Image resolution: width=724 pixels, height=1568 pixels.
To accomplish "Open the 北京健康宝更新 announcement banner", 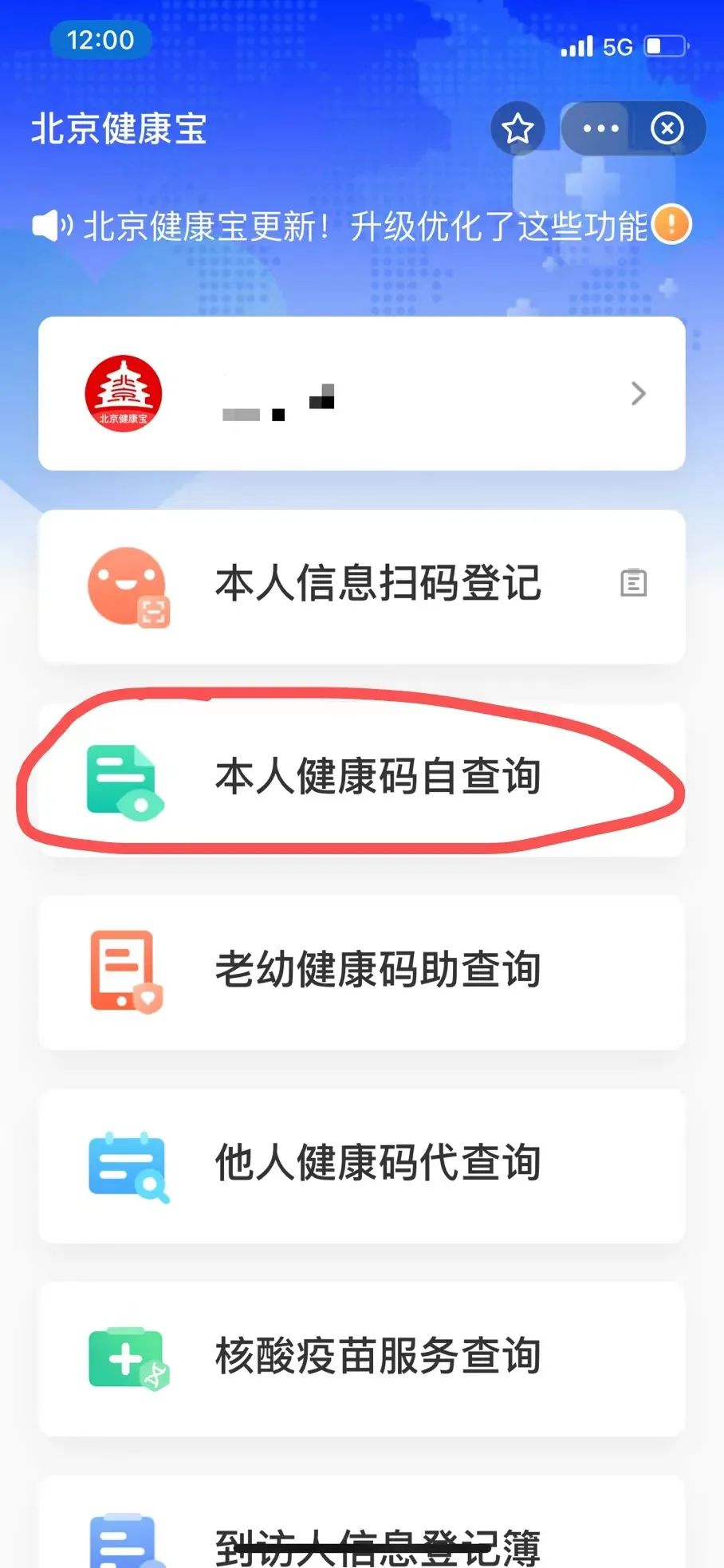I will coord(363,227).
